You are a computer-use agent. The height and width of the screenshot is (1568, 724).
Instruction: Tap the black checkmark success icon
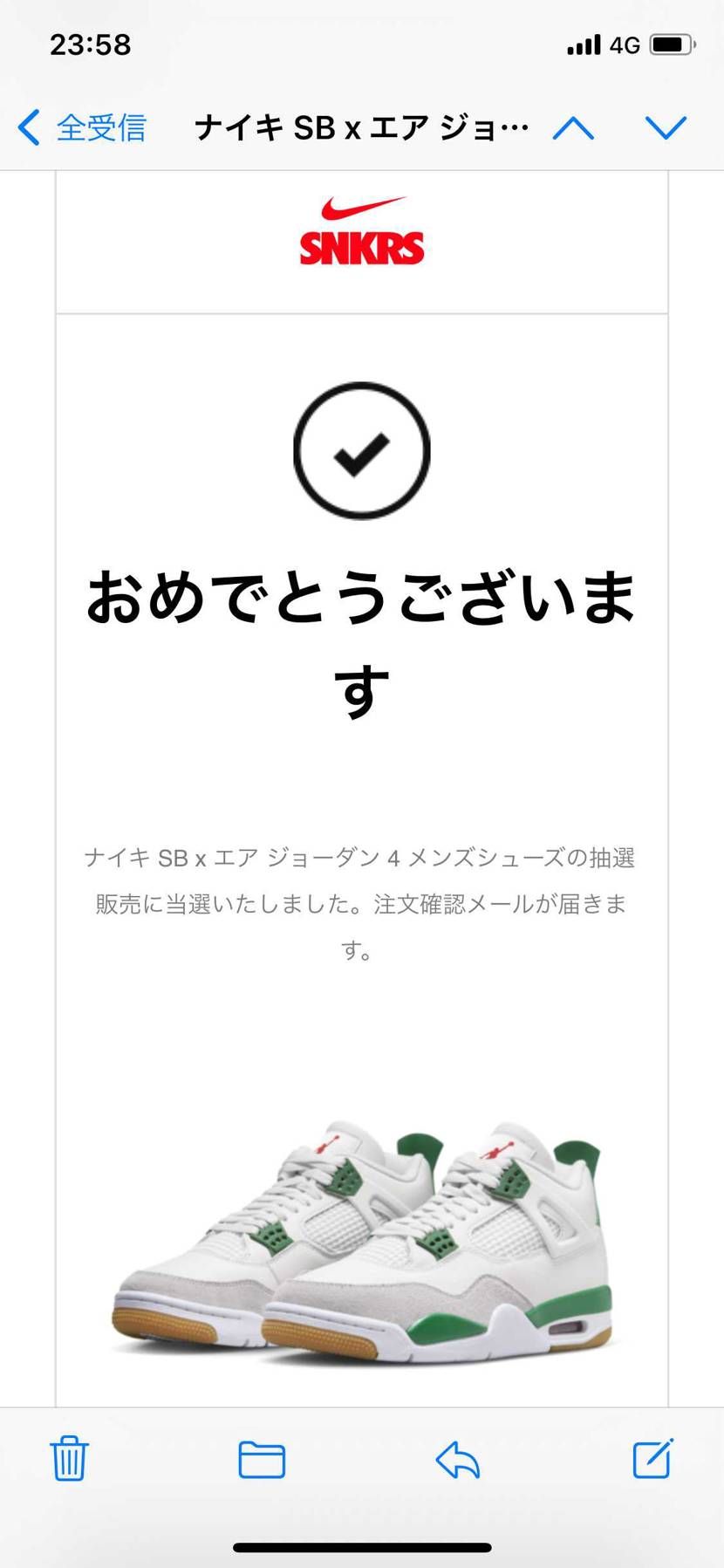tap(360, 448)
